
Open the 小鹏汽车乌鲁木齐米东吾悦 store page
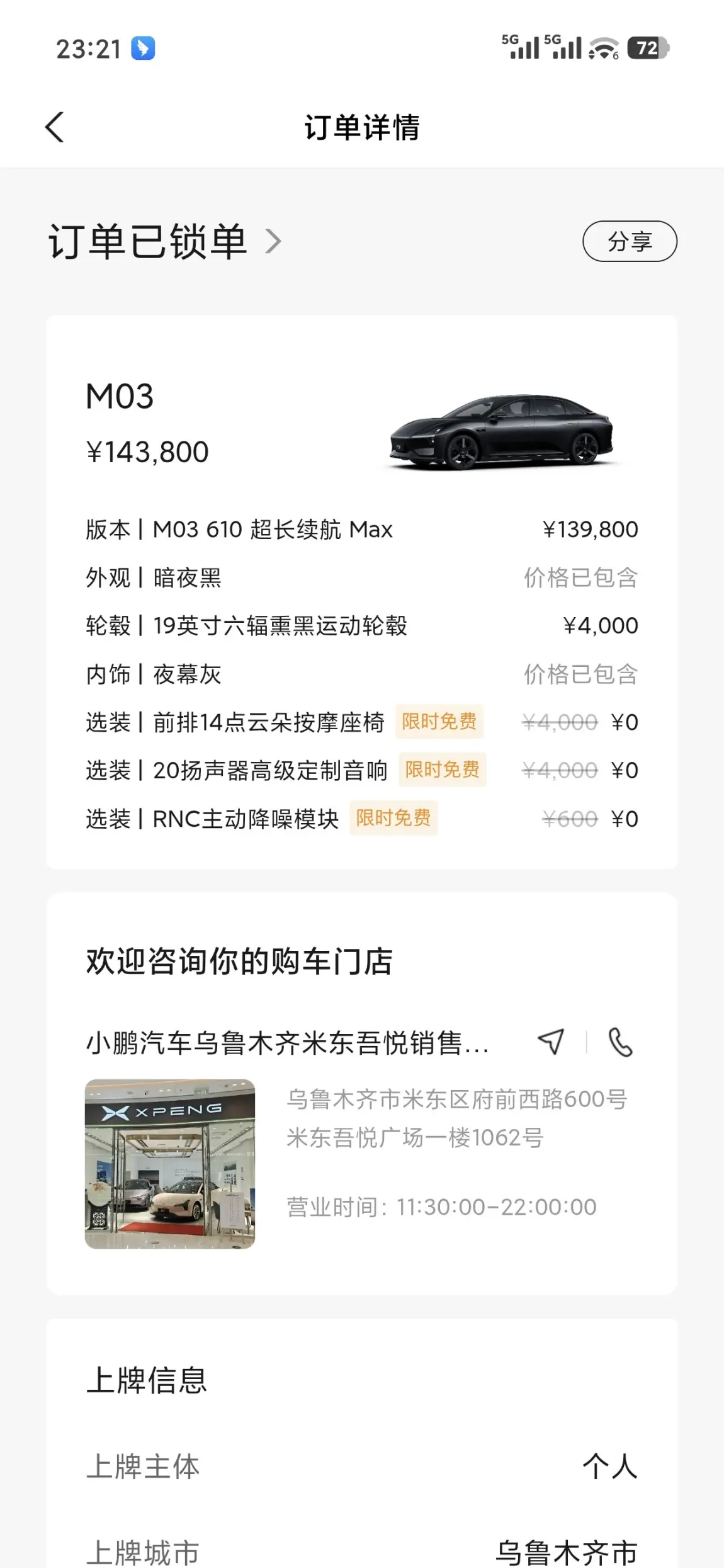tap(287, 1043)
